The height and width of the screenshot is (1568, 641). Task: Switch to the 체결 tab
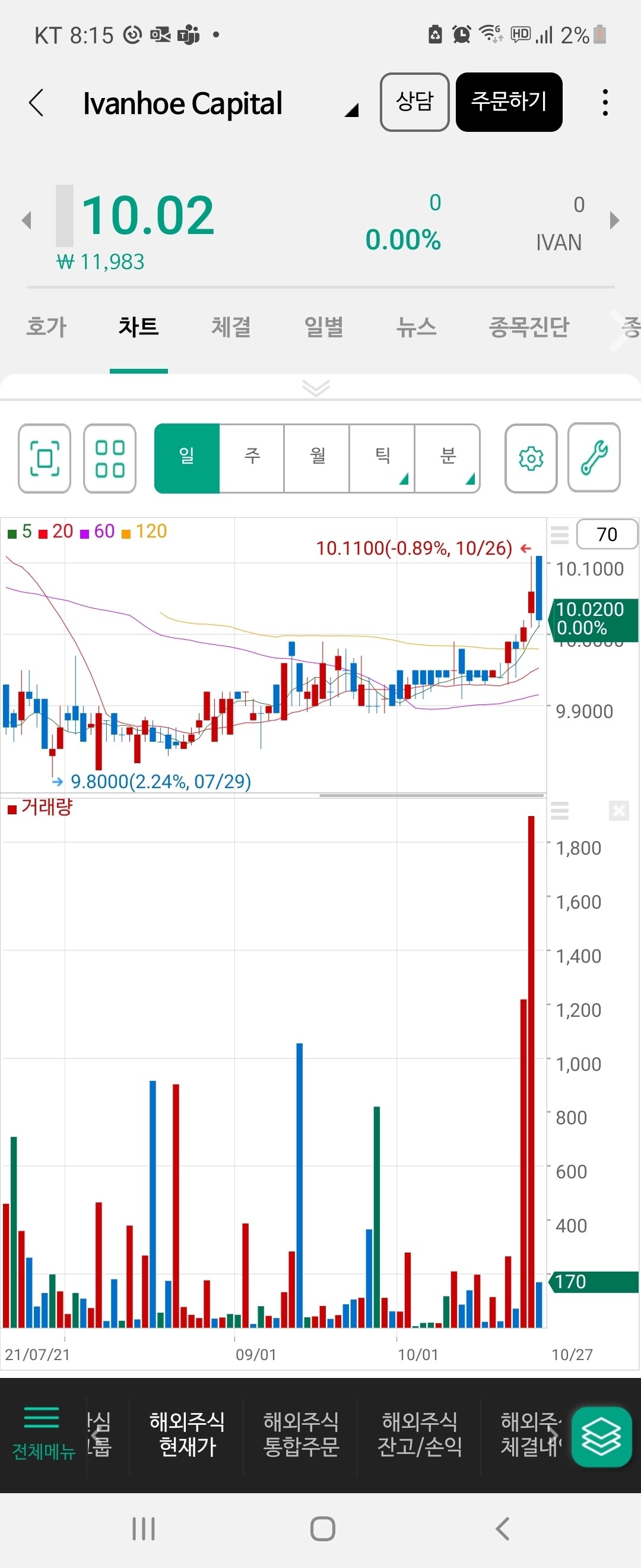[231, 327]
